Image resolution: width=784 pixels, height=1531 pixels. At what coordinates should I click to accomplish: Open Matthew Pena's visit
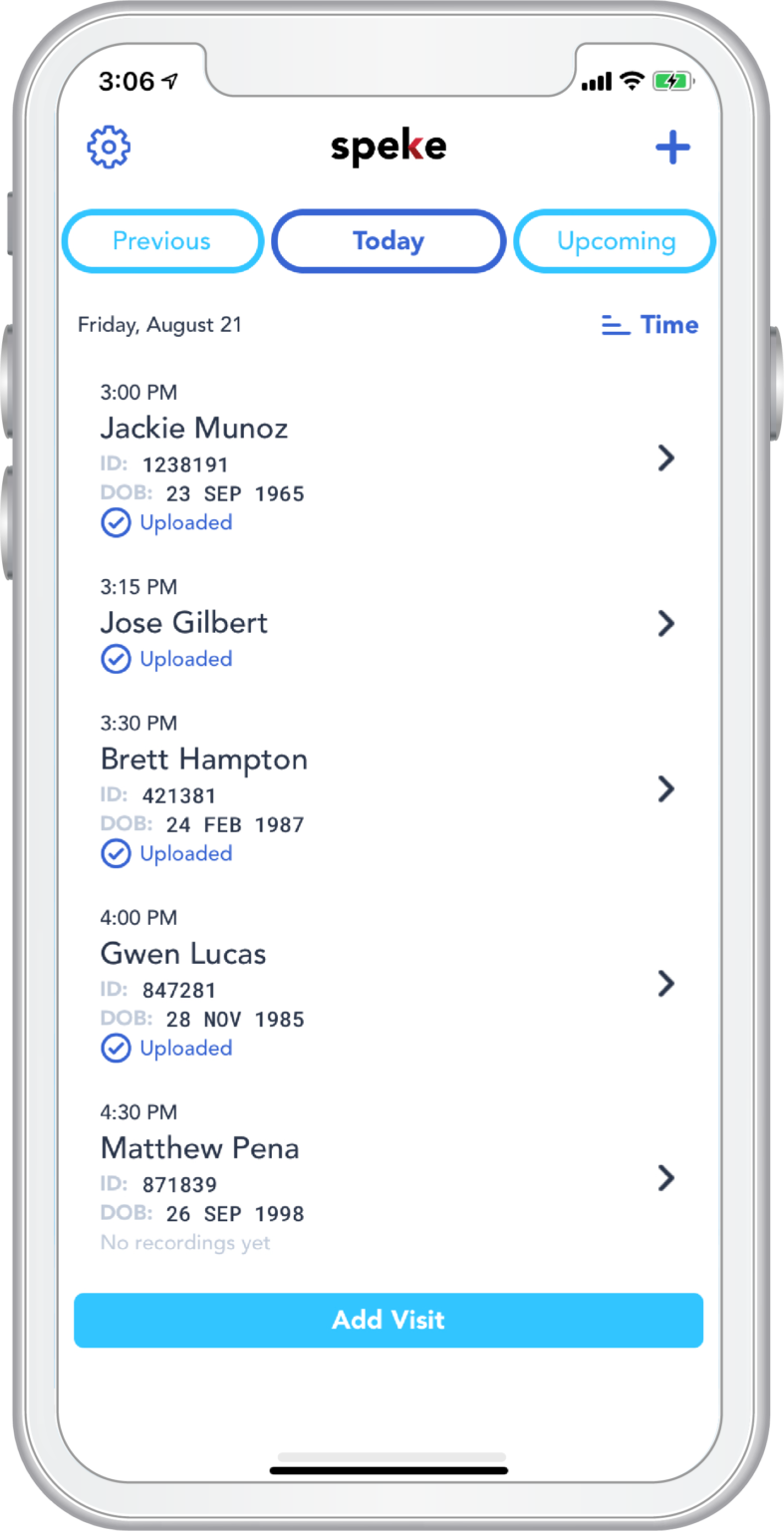tap(389, 1177)
